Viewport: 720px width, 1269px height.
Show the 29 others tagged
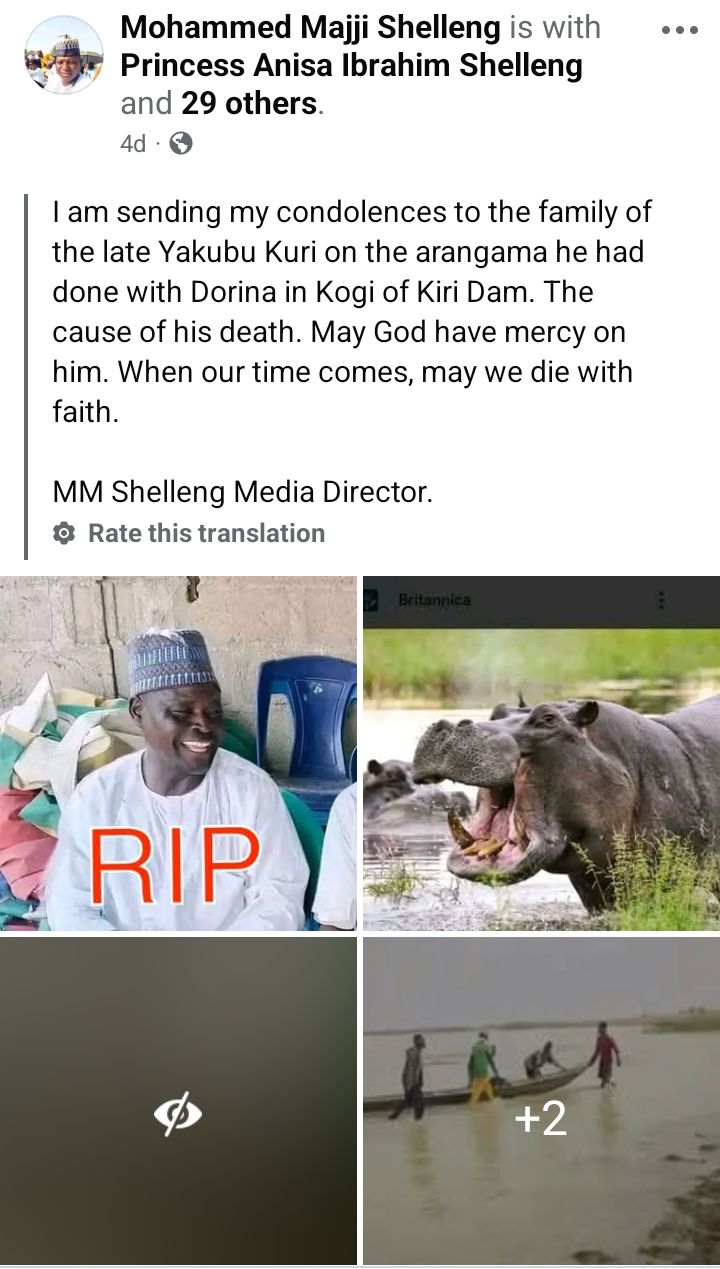click(250, 103)
